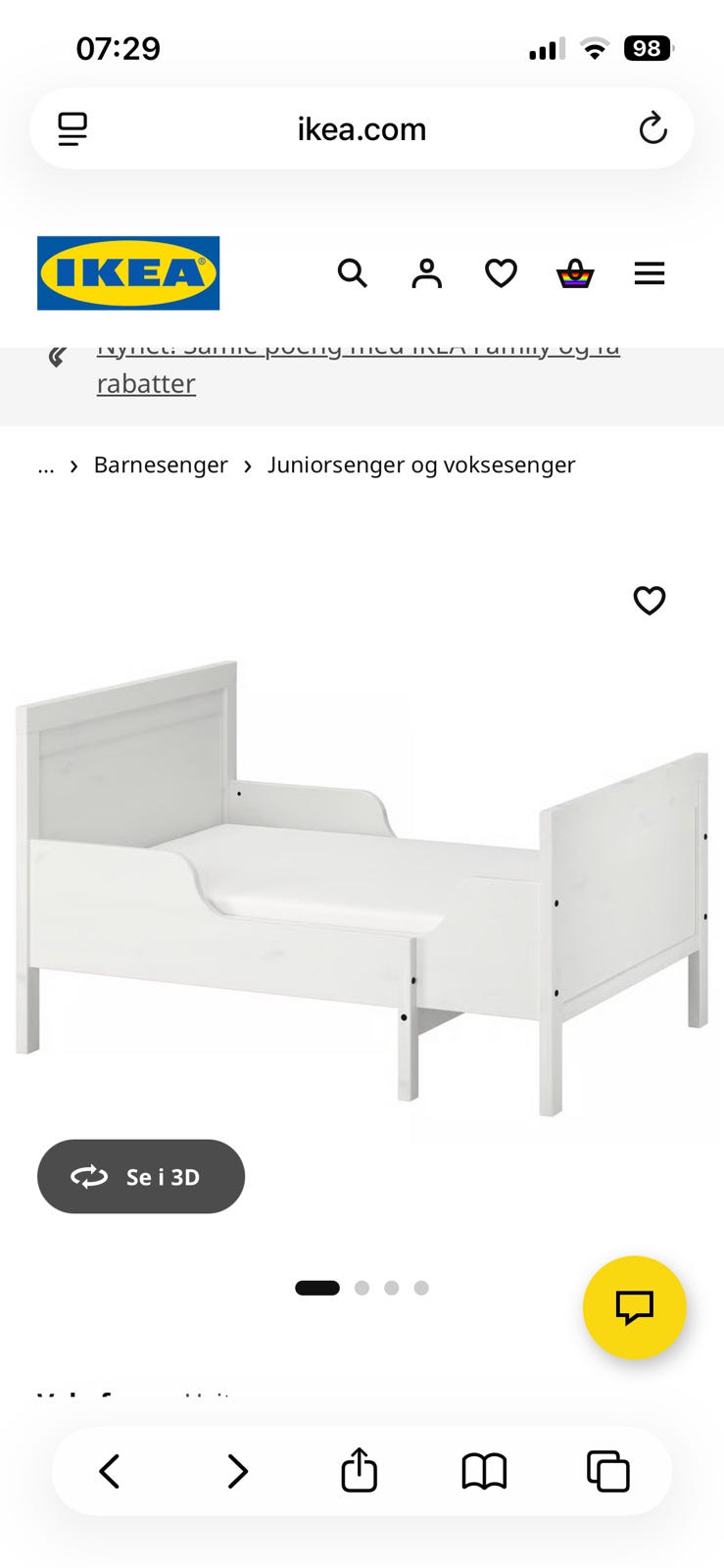Select the Barnesenger breadcrumb
The image size is (724, 1568).
tap(162, 465)
